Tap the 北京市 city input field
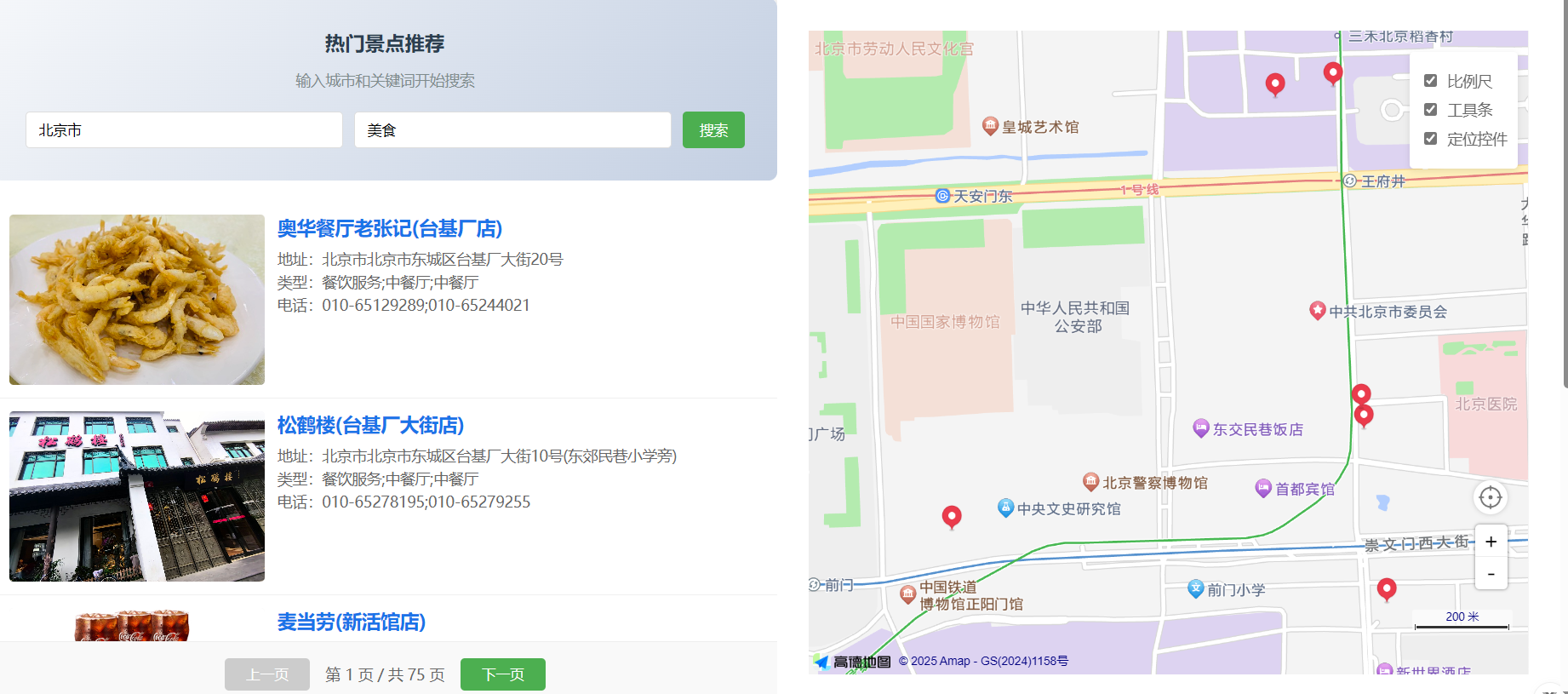 pyautogui.click(x=184, y=130)
